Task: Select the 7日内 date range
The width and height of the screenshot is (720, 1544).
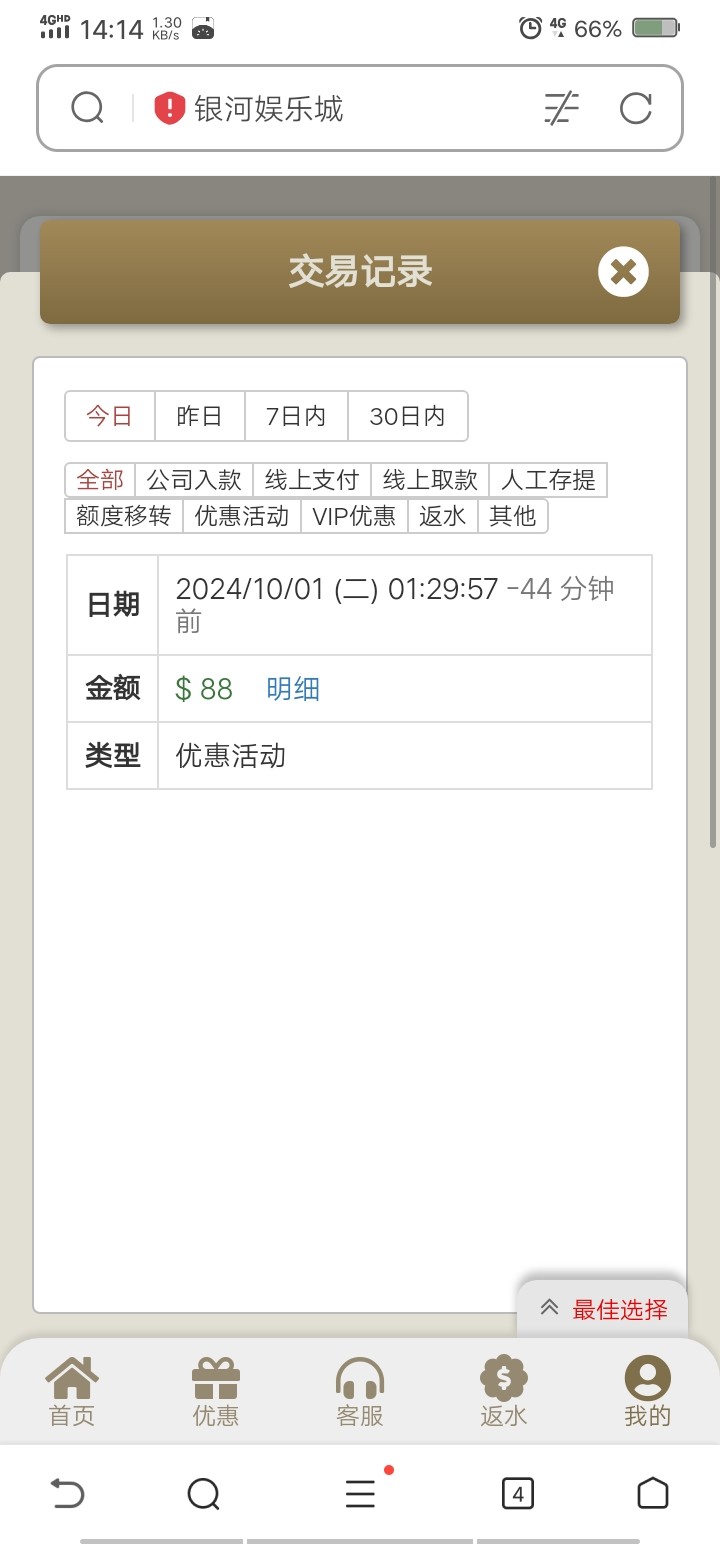Action: pyautogui.click(x=296, y=416)
